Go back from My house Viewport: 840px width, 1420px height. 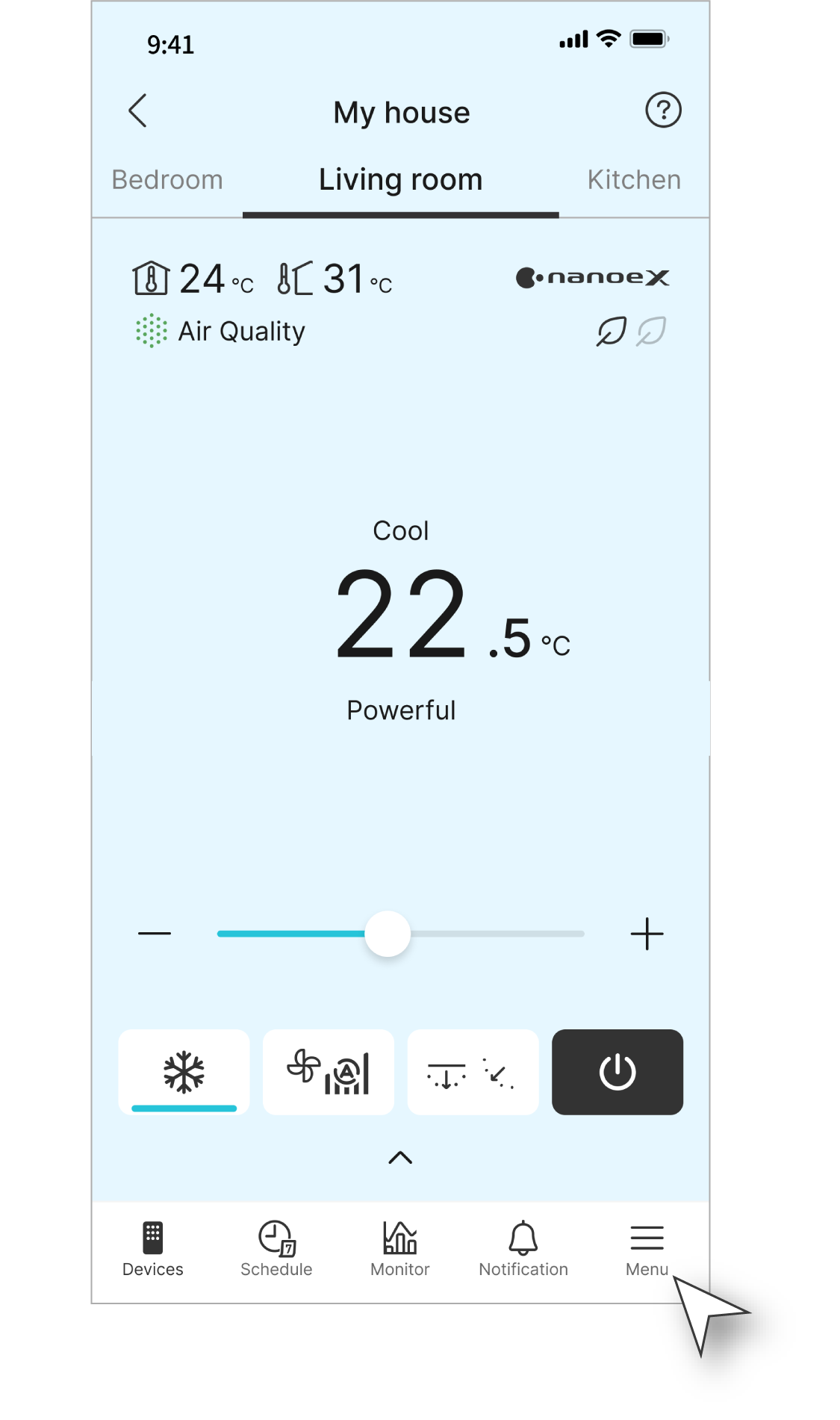click(x=138, y=111)
